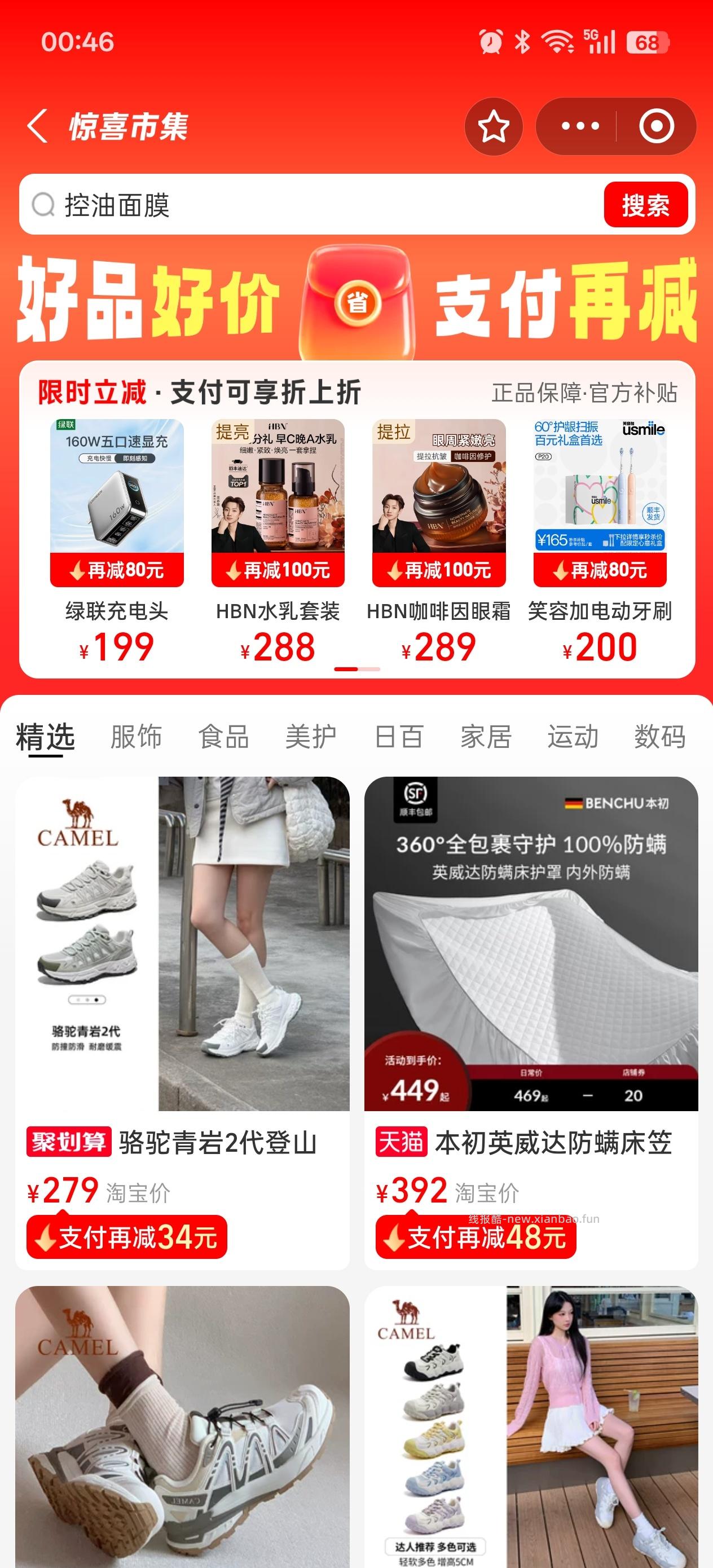Tap the back arrow to leave 惊喜市集

tap(38, 125)
